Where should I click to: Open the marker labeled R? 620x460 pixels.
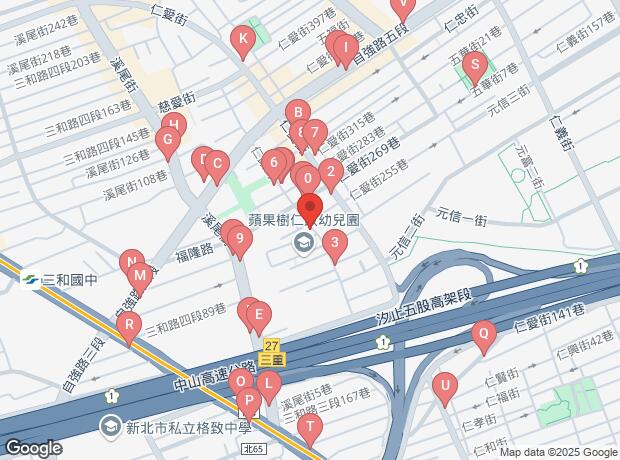pos(128,328)
